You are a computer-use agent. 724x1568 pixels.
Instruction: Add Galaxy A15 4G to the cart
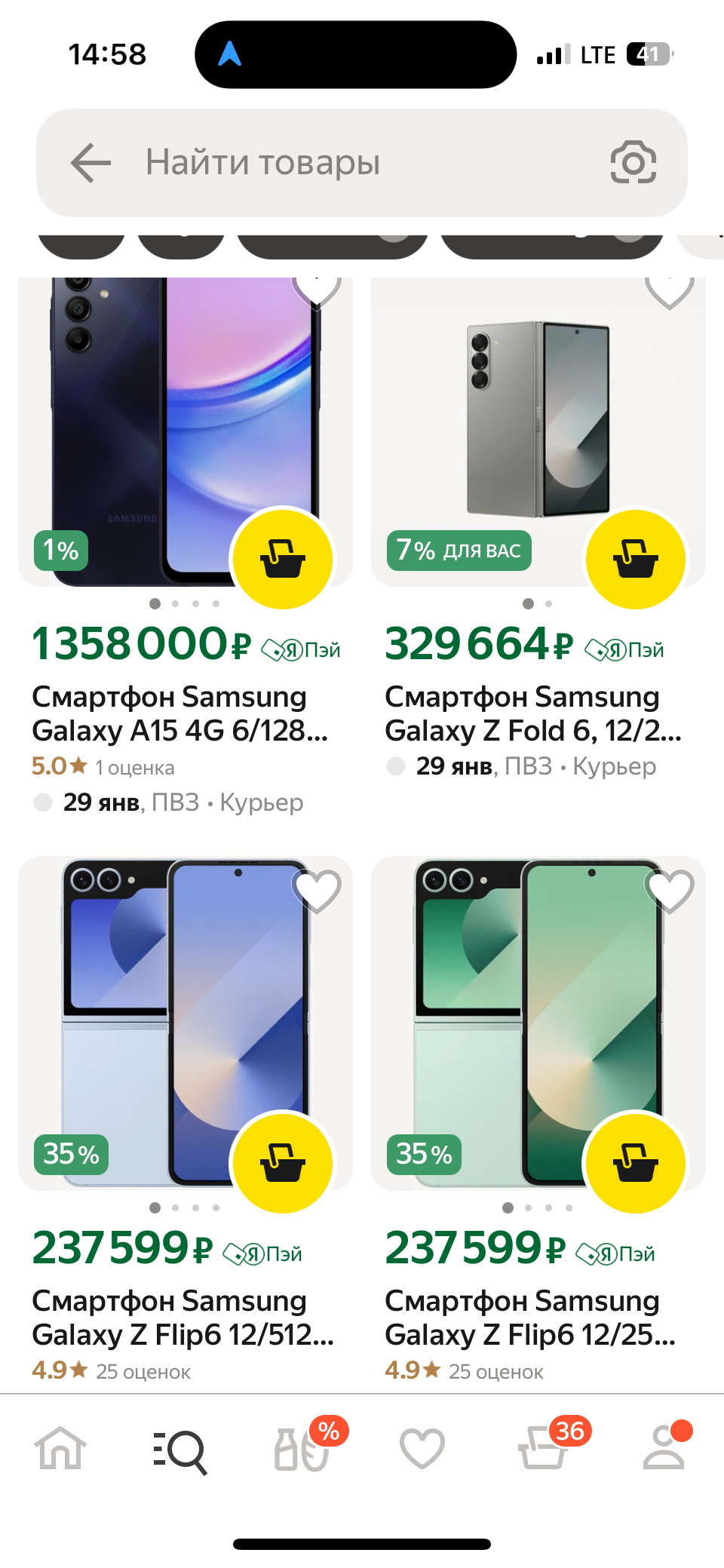283,560
